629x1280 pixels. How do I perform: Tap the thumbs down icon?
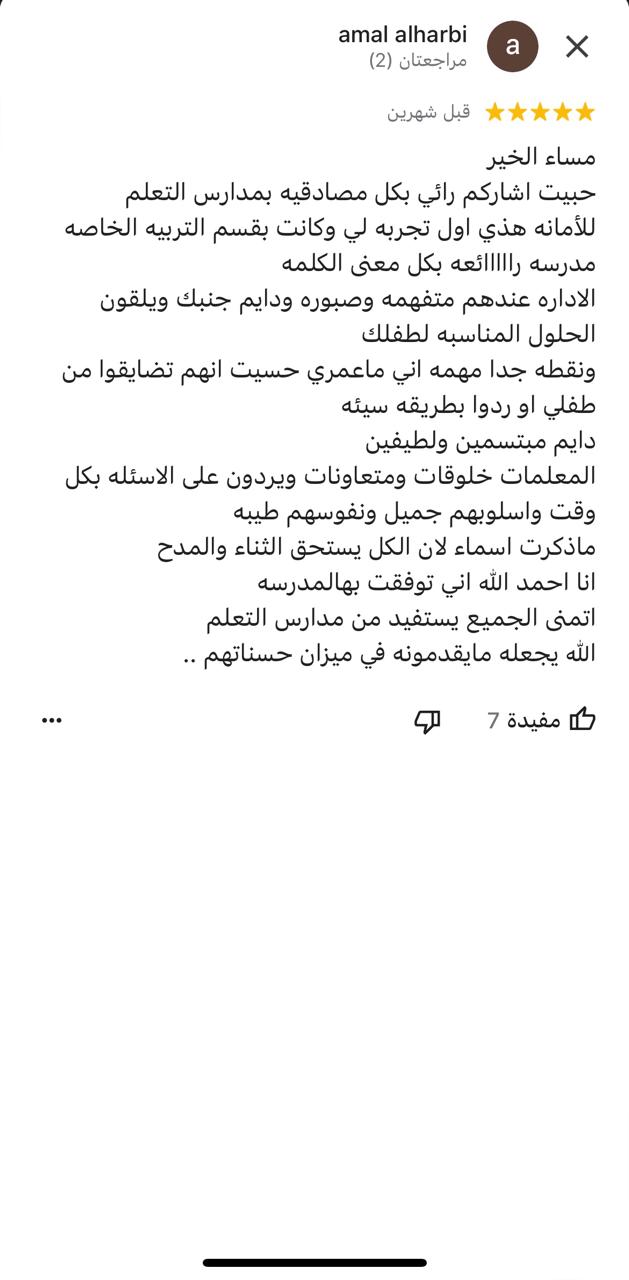428,720
